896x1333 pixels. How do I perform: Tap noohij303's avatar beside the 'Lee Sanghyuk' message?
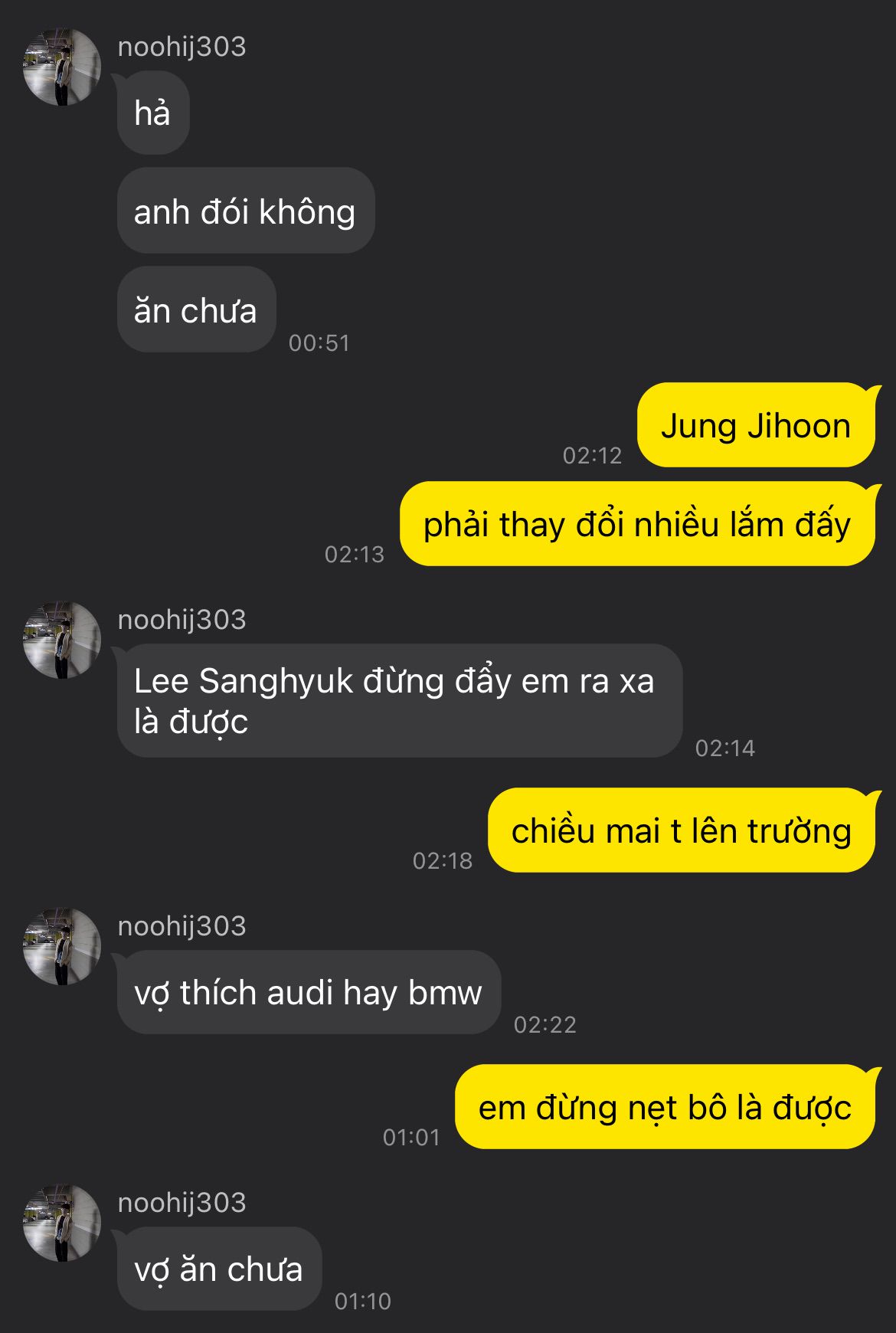point(62,640)
